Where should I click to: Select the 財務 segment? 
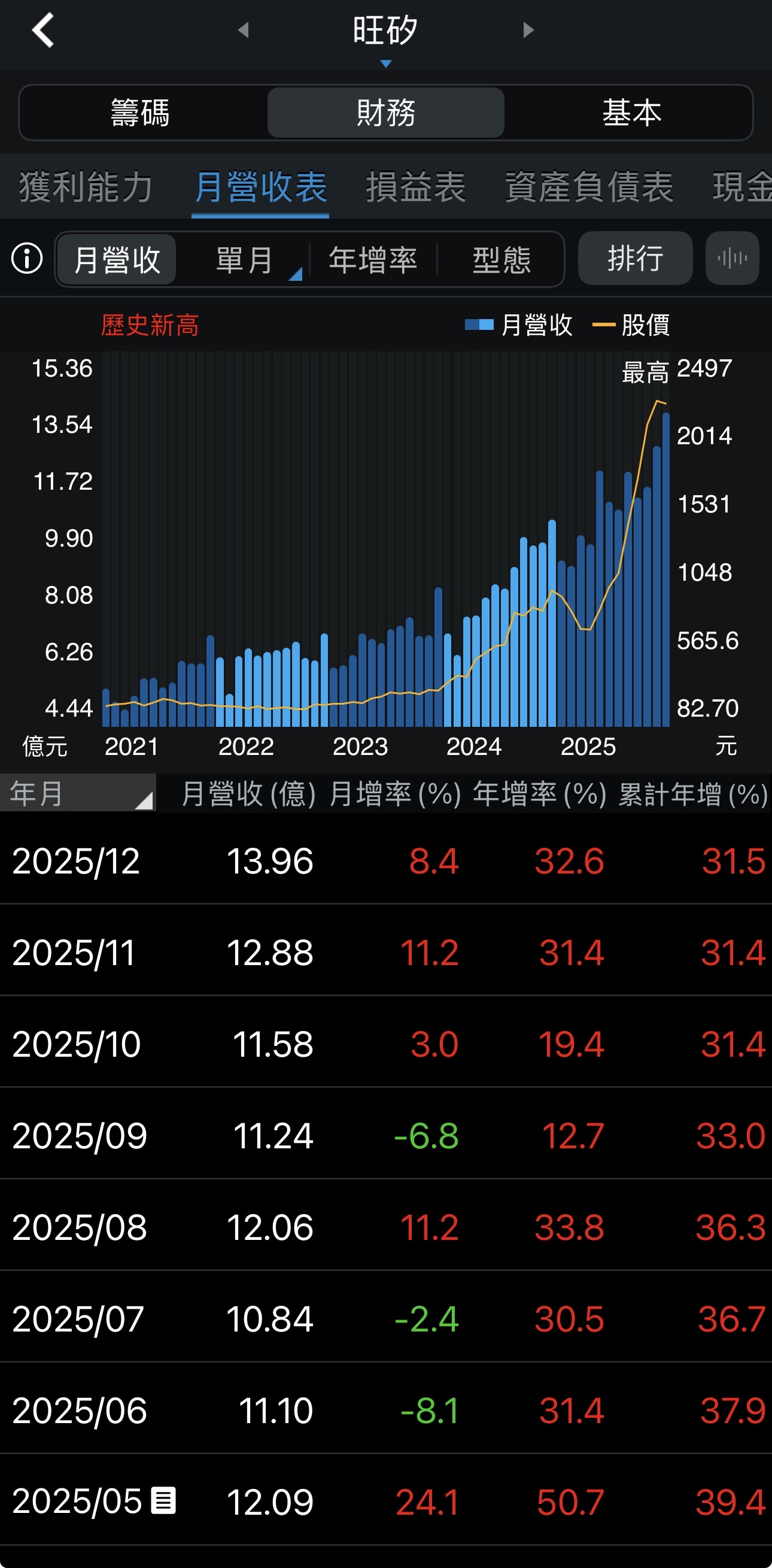385,113
